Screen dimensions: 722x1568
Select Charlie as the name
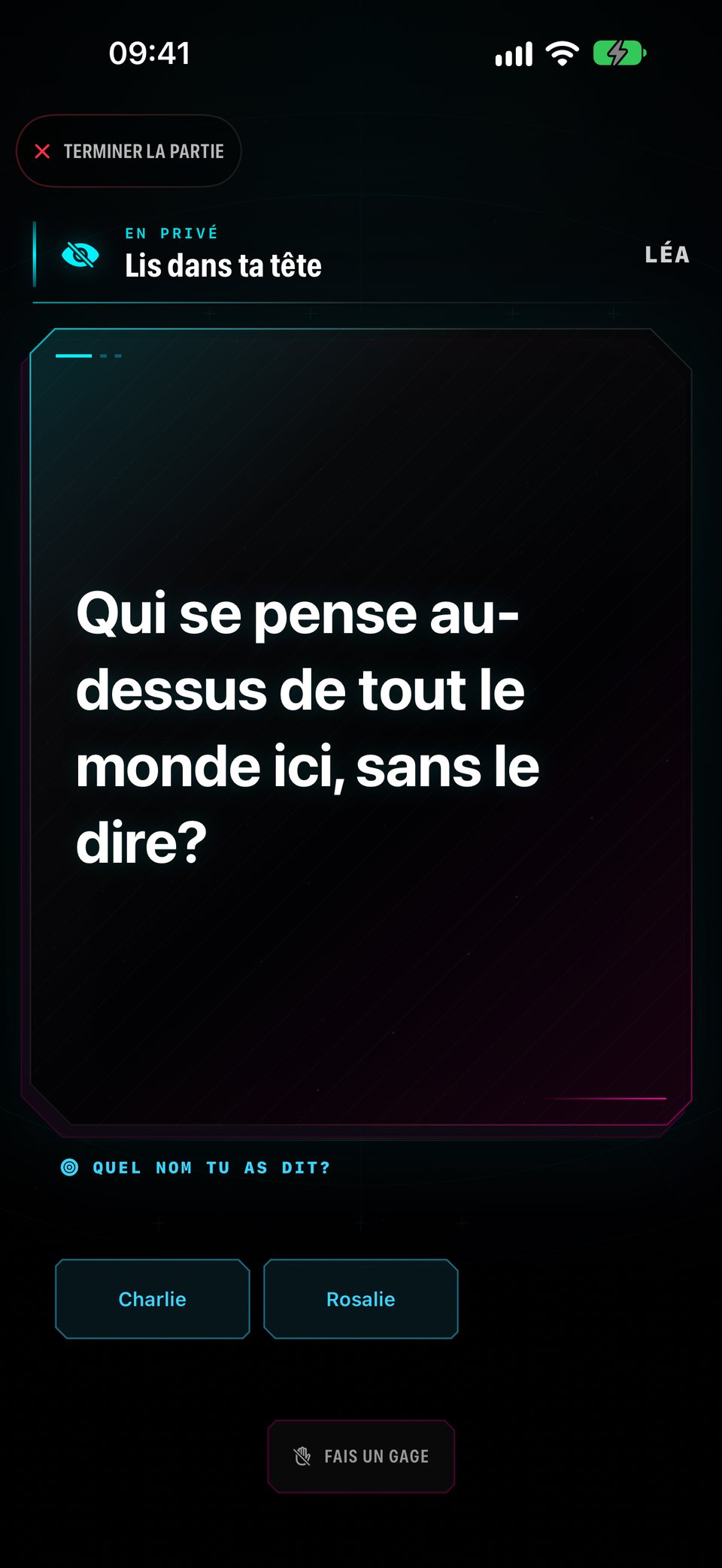(x=153, y=1299)
